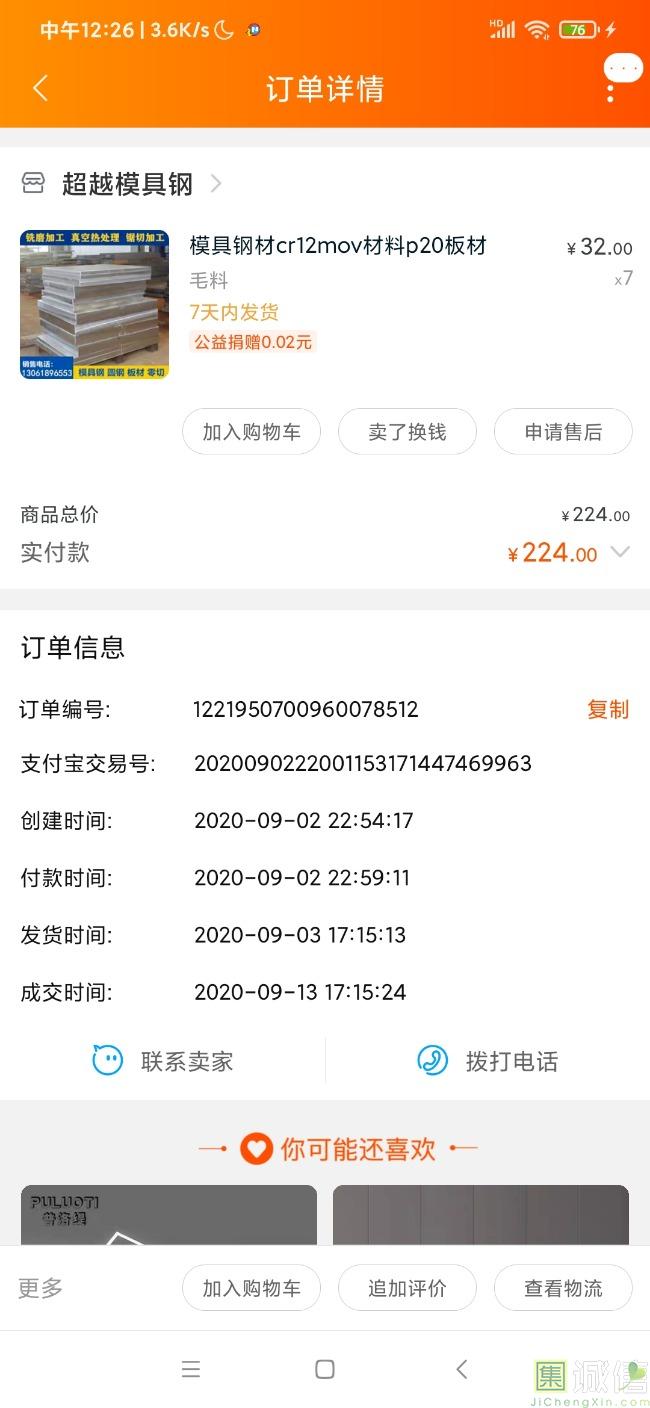Tap the system home button

(325, 1369)
